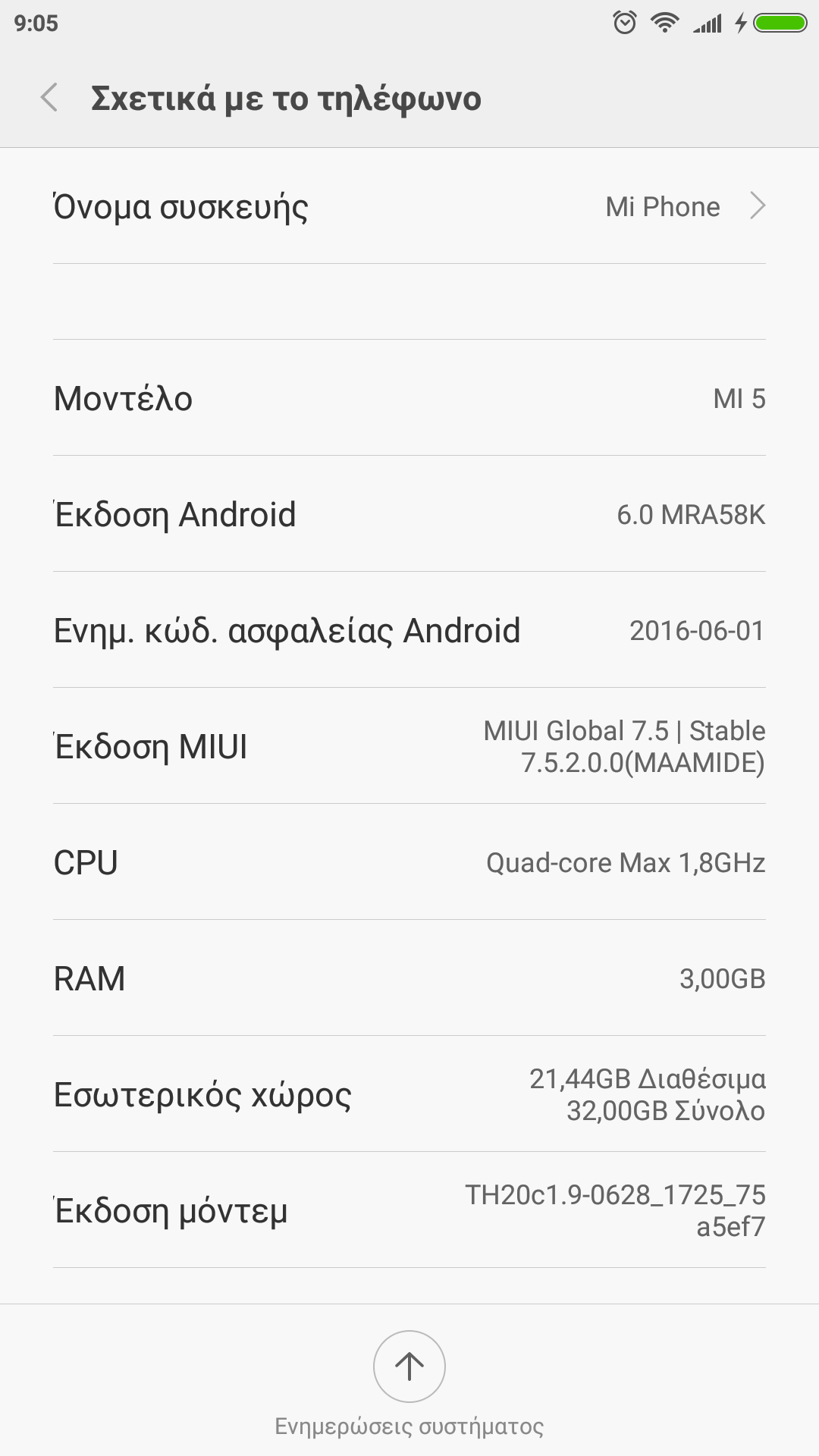Open the Όνομα συσκευής row
Image resolution: width=819 pixels, height=1456 pixels.
point(409,206)
